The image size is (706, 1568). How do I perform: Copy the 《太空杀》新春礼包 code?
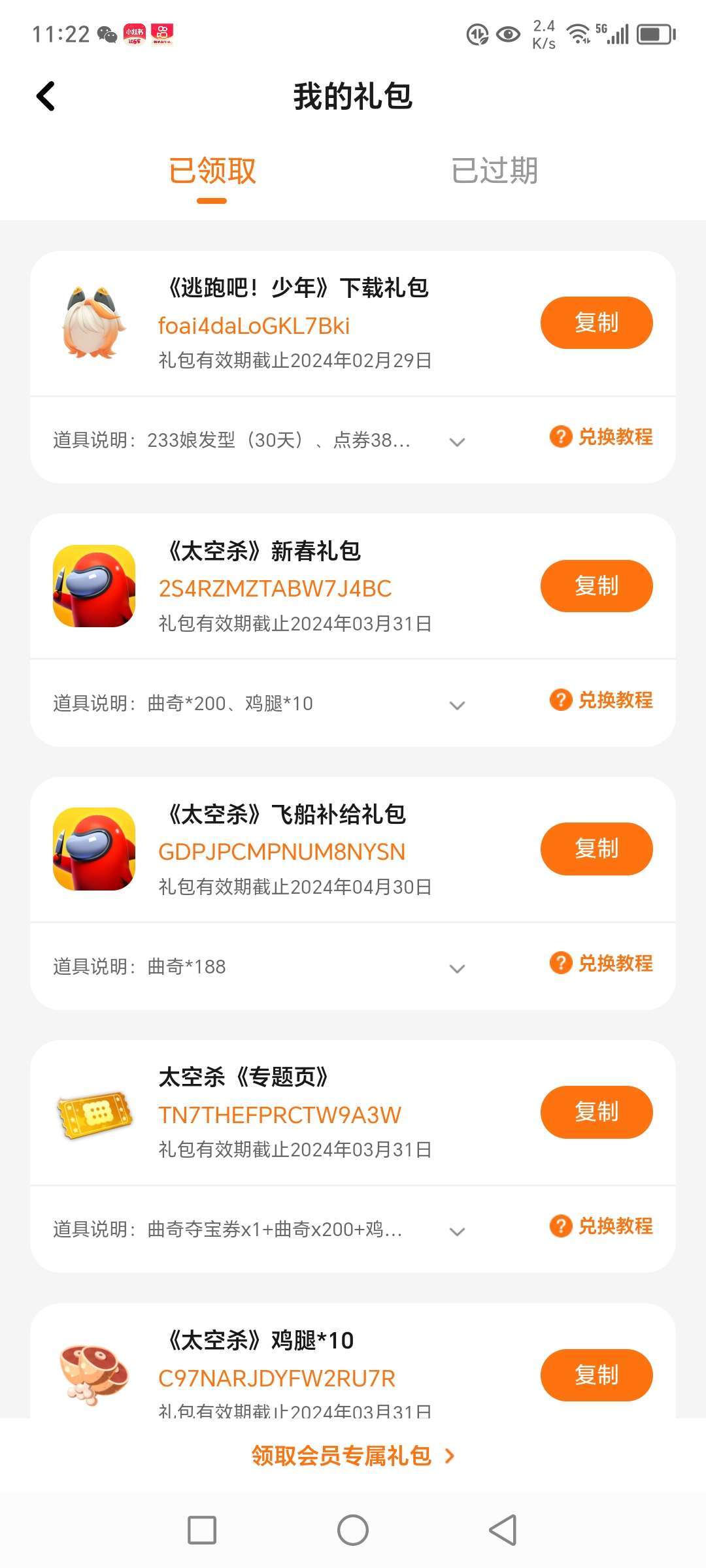tap(596, 586)
